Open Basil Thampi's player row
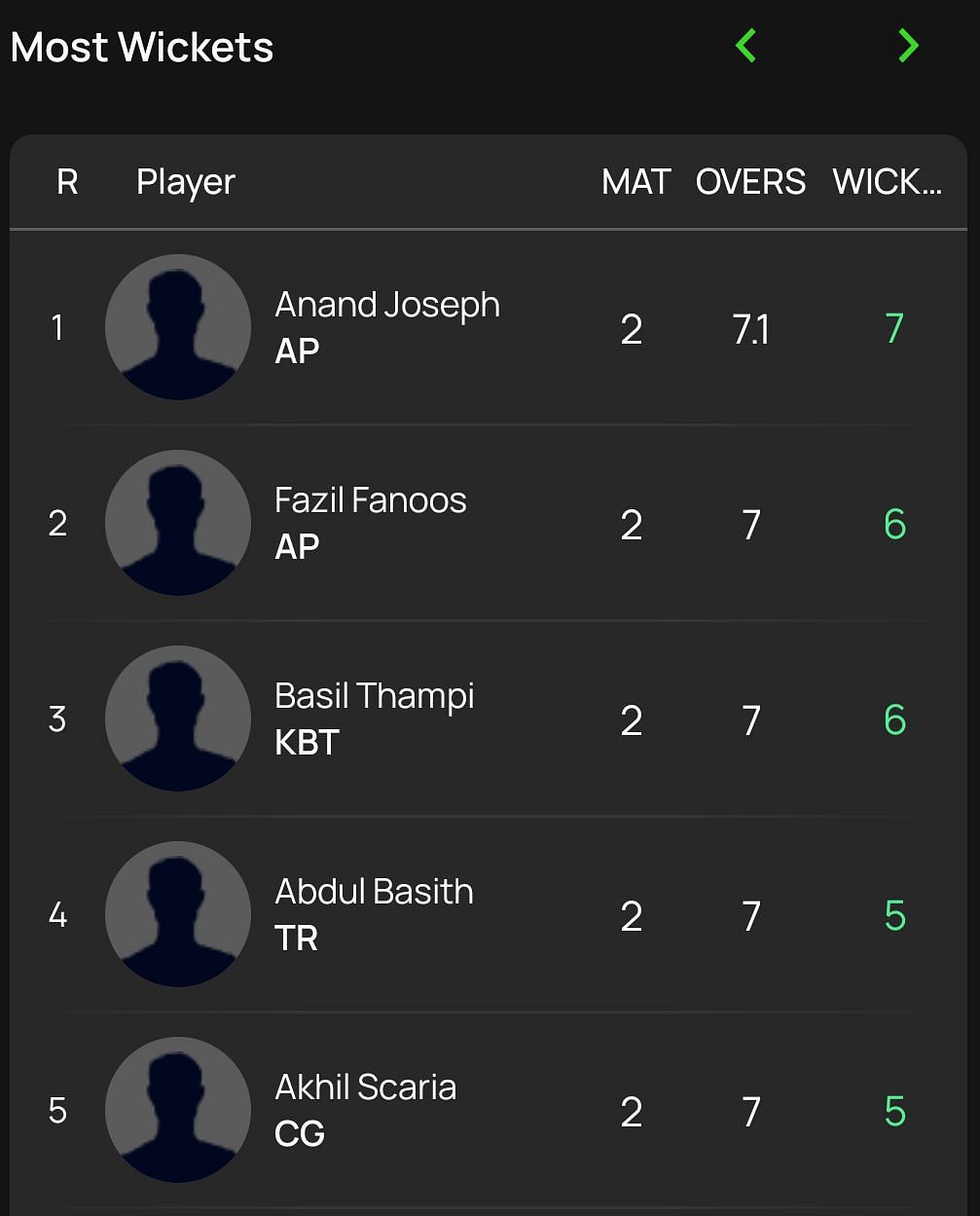Image resolution: width=980 pixels, height=1216 pixels. point(374,719)
